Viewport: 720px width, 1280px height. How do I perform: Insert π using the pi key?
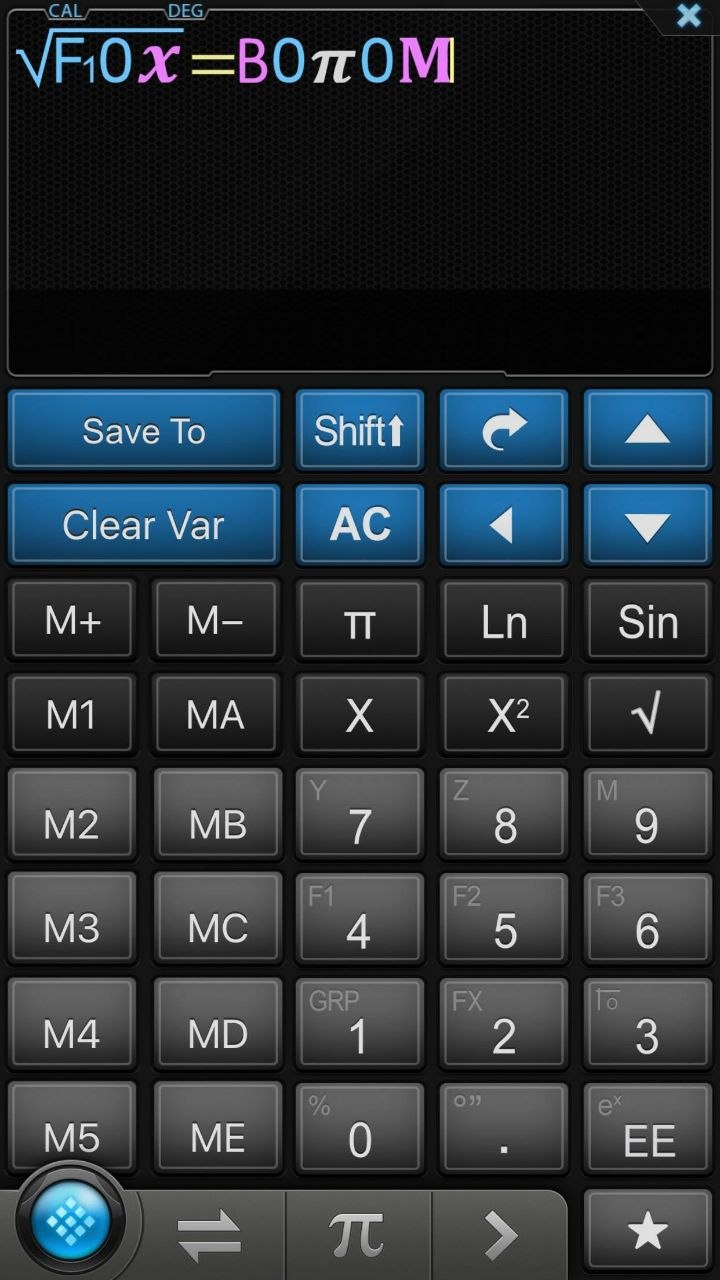pos(359,621)
